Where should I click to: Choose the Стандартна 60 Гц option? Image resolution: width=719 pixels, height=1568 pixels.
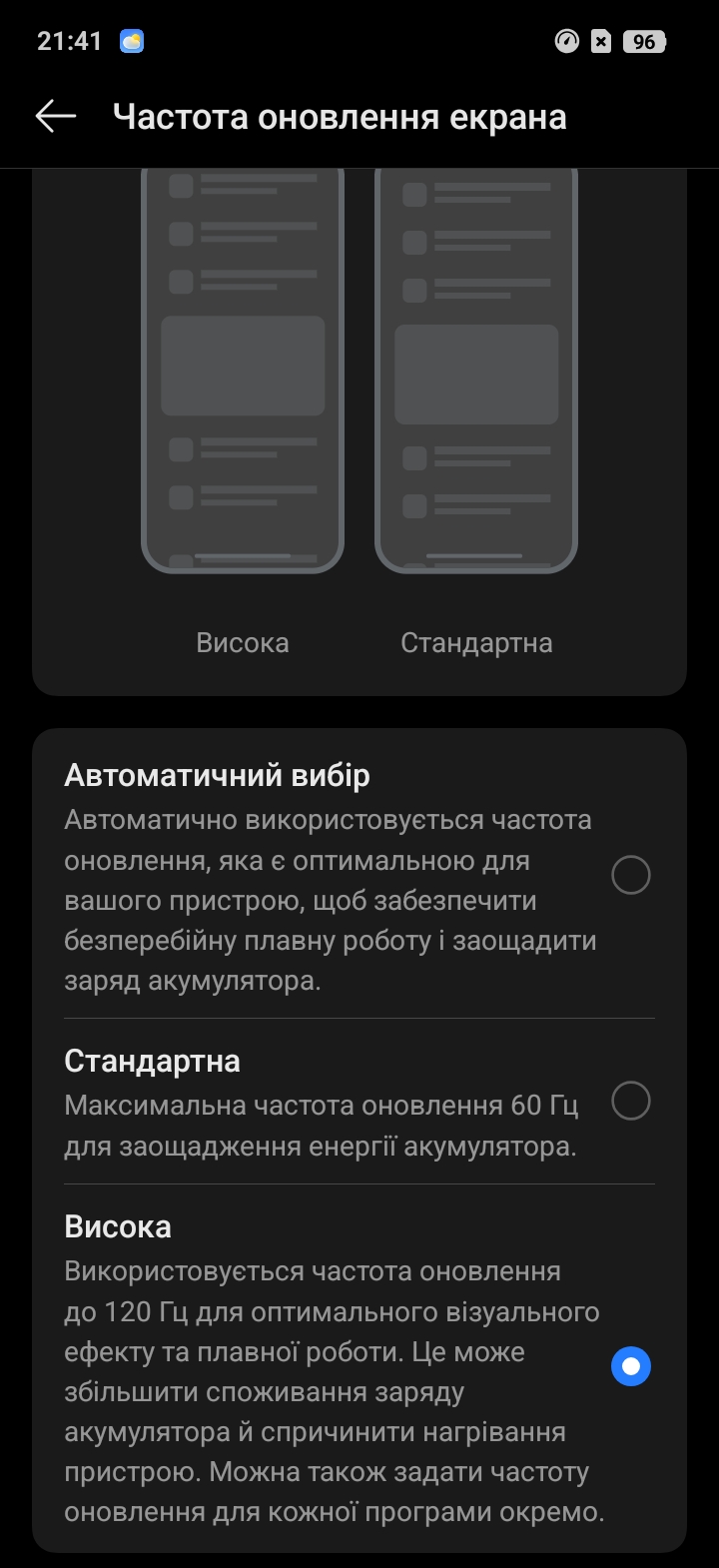click(x=630, y=1102)
